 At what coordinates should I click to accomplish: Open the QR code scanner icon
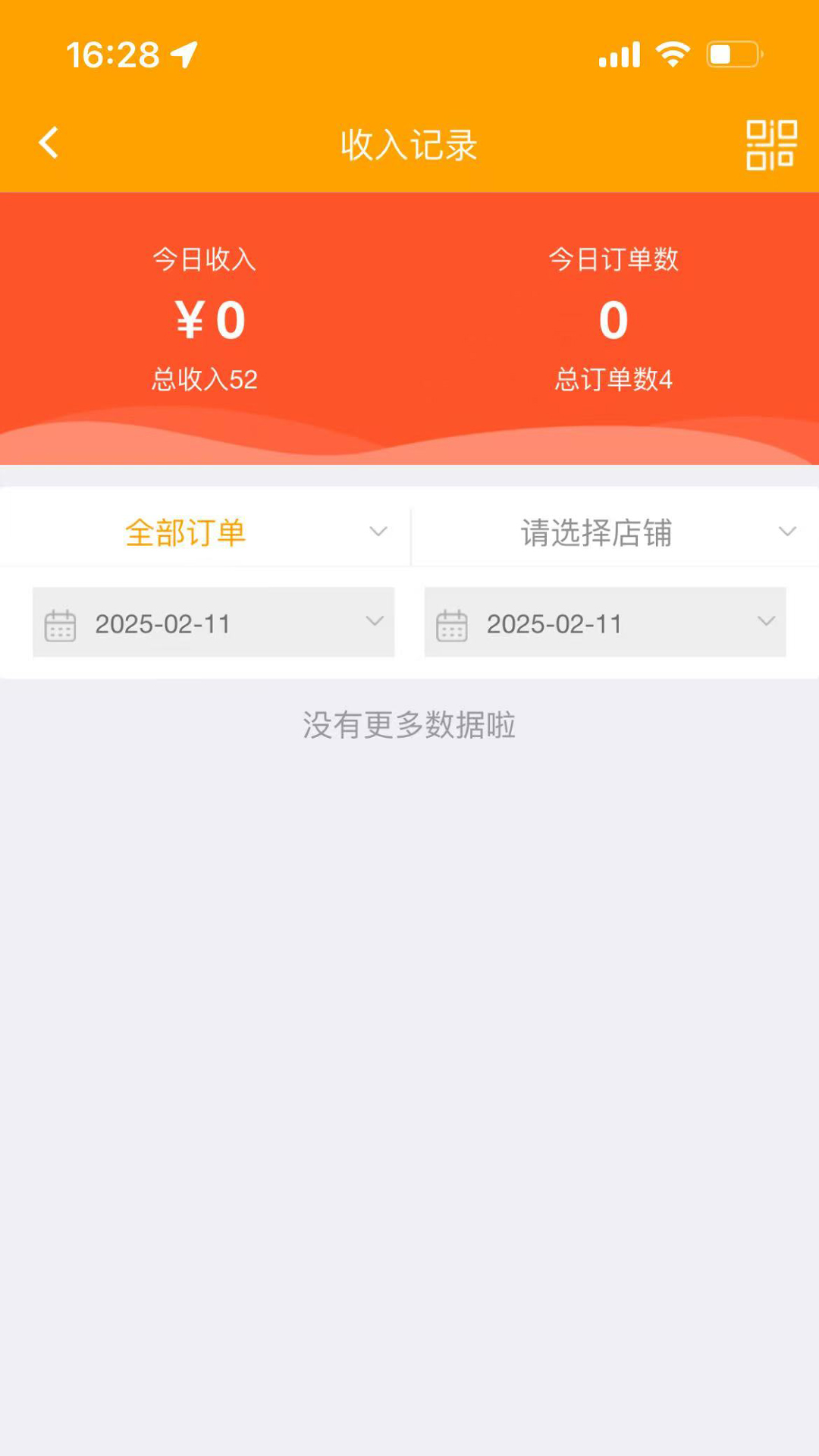click(x=770, y=145)
